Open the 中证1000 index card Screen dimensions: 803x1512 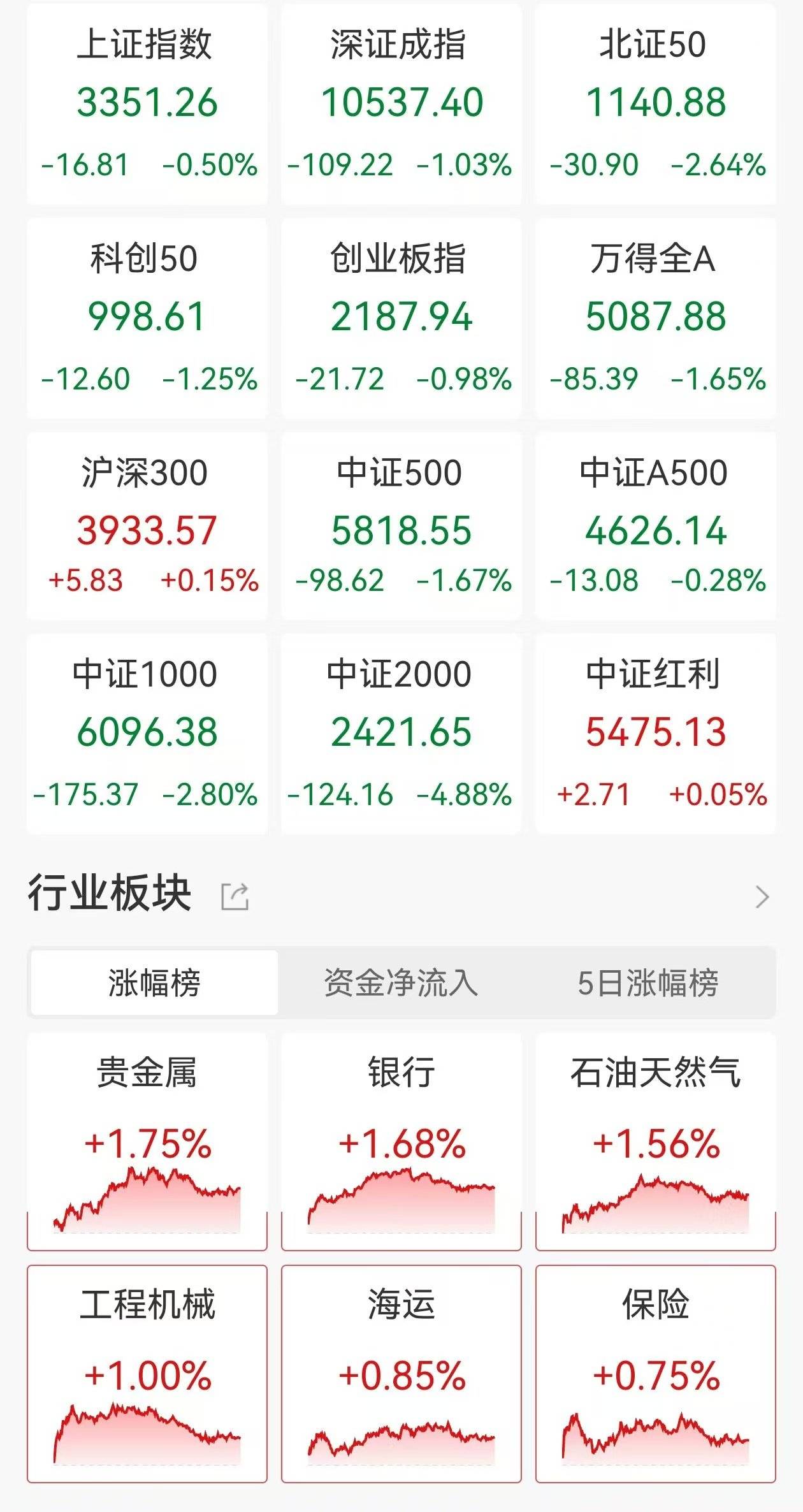pos(147,733)
